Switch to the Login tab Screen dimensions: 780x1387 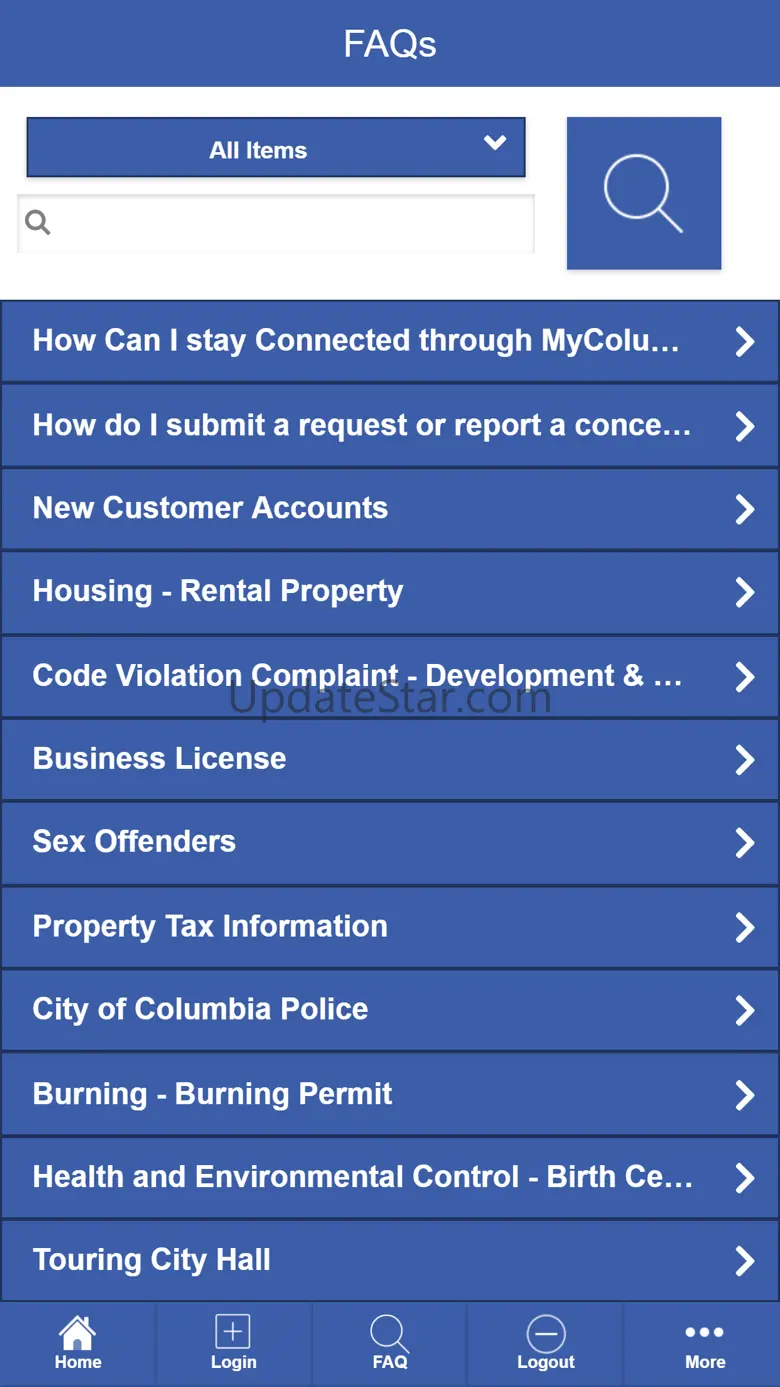click(x=233, y=1343)
